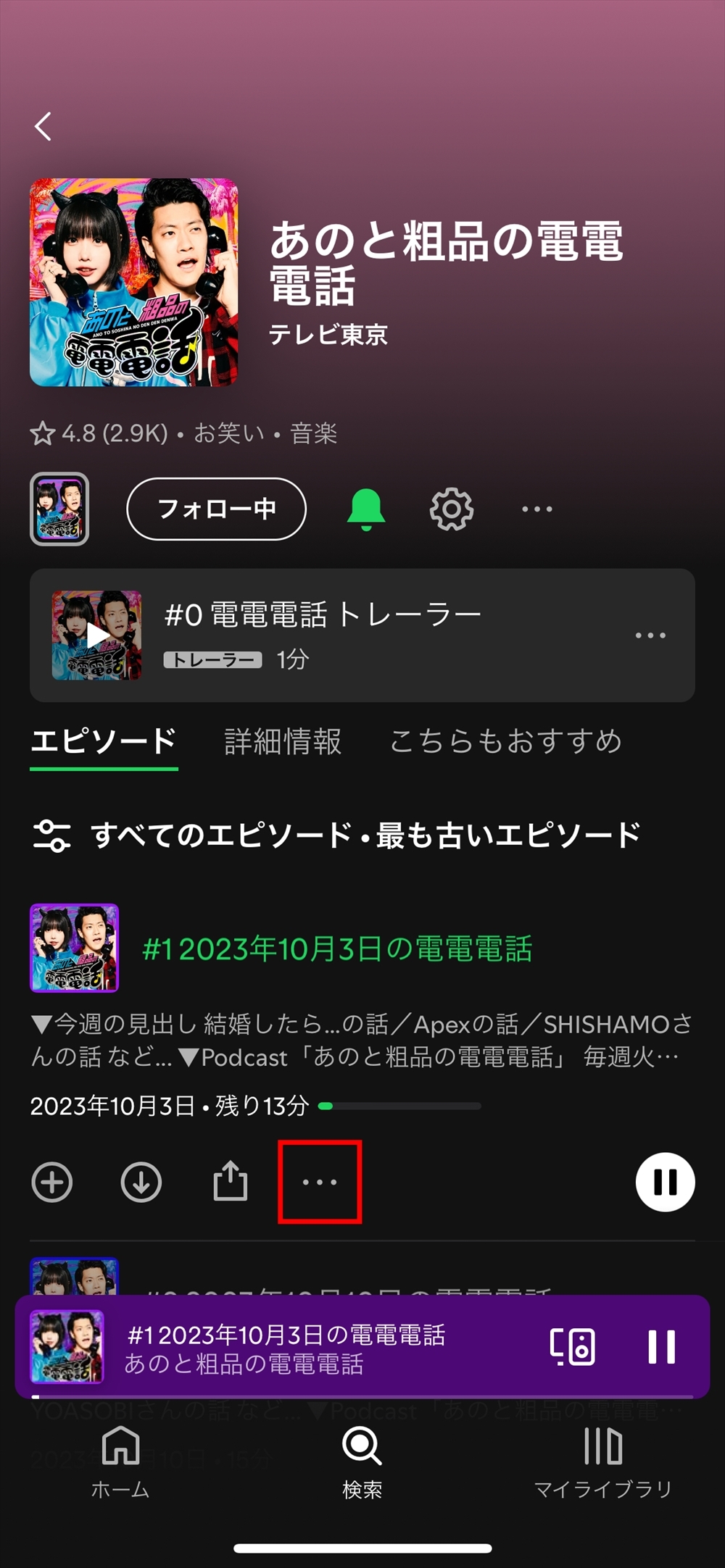
Task: Pause playback from the mini player
Action: [661, 1347]
